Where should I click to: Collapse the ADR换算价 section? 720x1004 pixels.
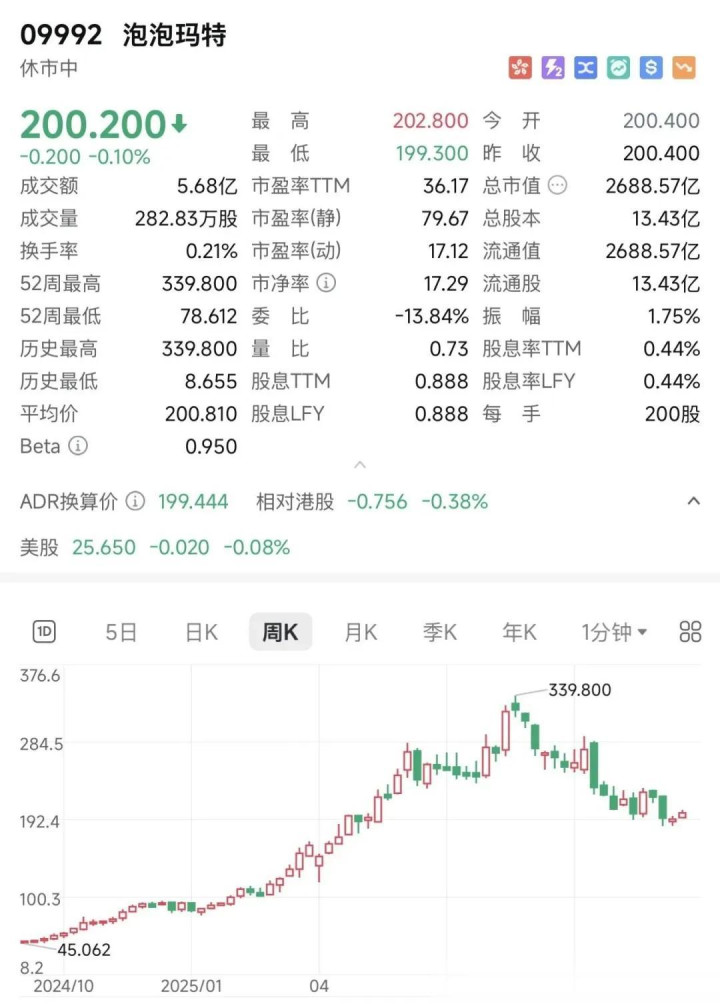[x=692, y=501]
